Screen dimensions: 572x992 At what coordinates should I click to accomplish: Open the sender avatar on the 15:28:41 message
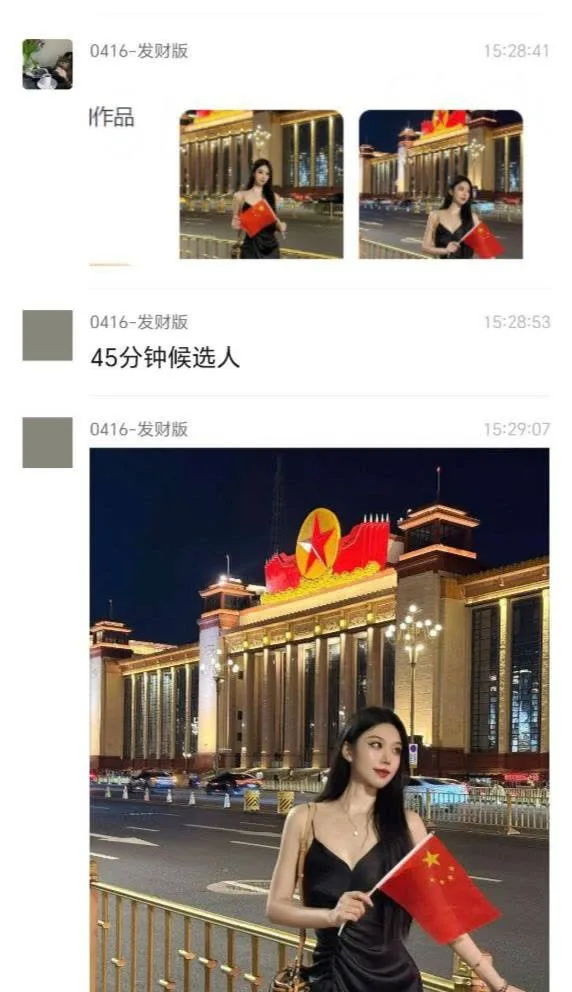point(47,64)
